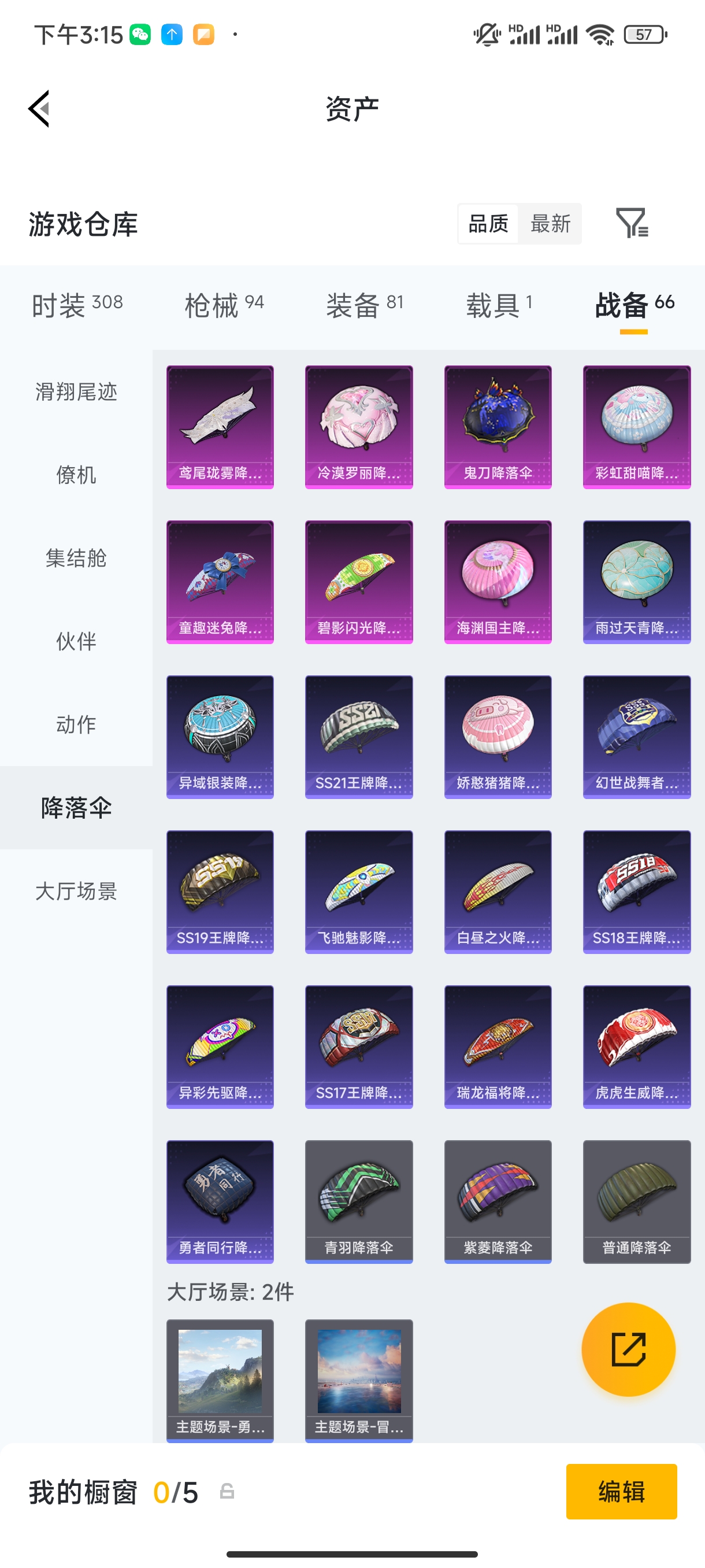Switch to the 大厅场景 category

76,892
